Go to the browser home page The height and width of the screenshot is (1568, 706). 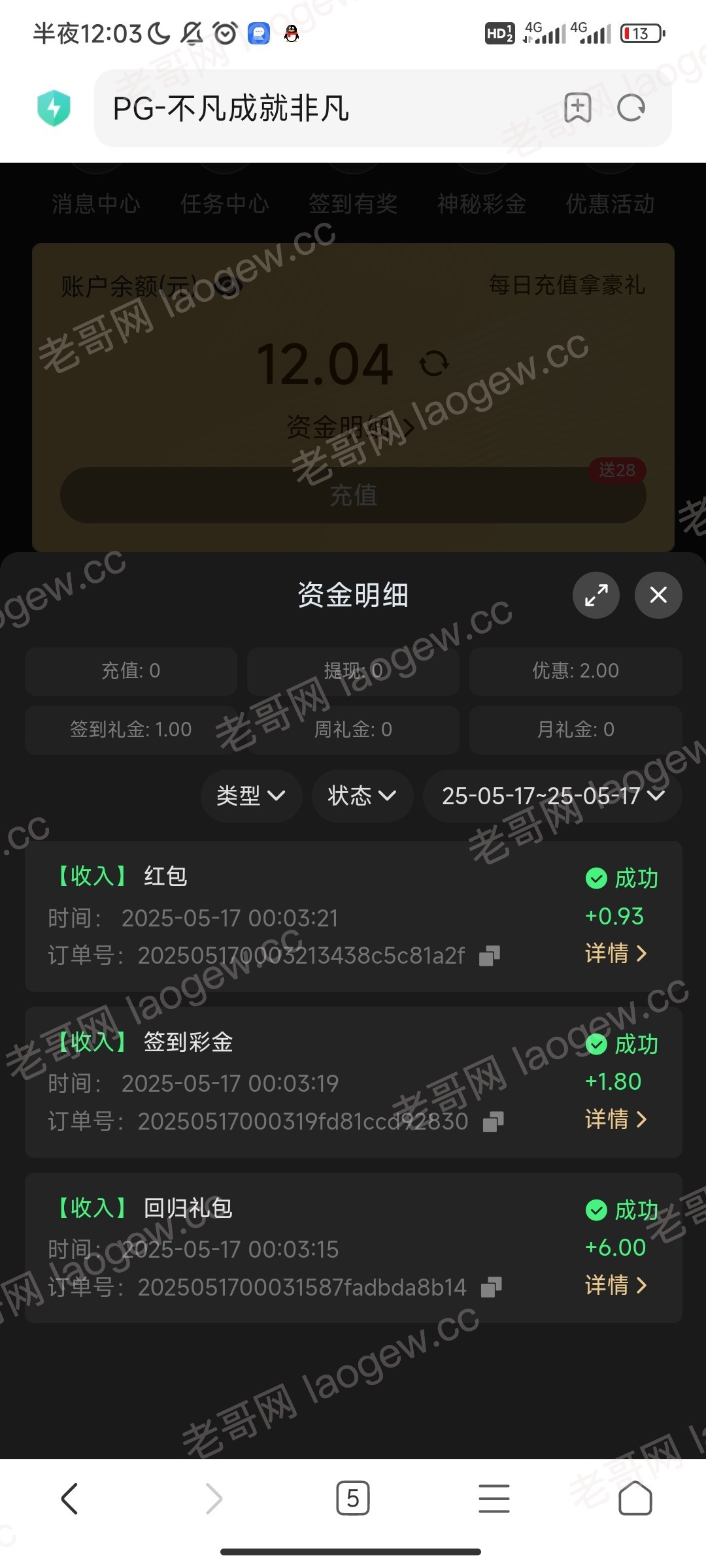tap(635, 1498)
